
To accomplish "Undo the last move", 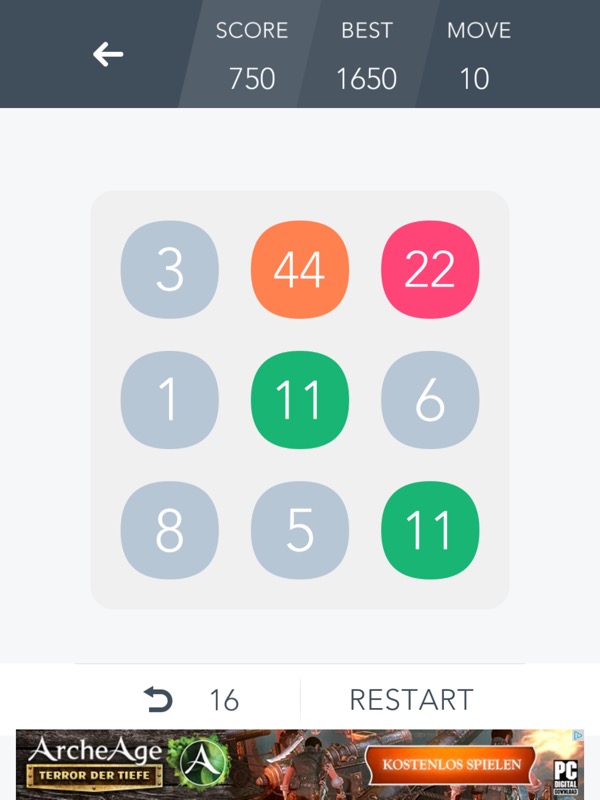I will tap(159, 700).
